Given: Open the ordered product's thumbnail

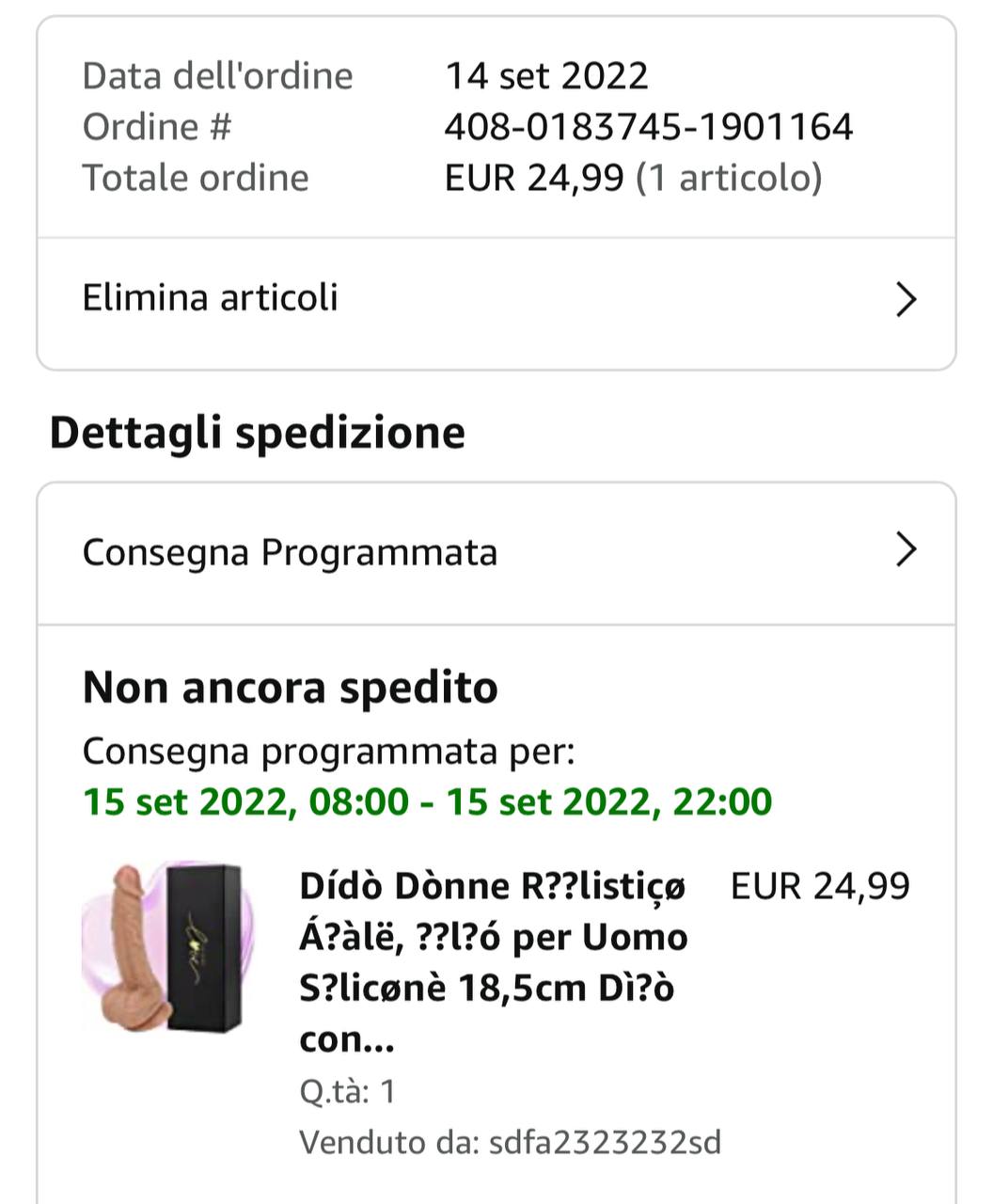Looking at the screenshot, I should pos(165,948).
